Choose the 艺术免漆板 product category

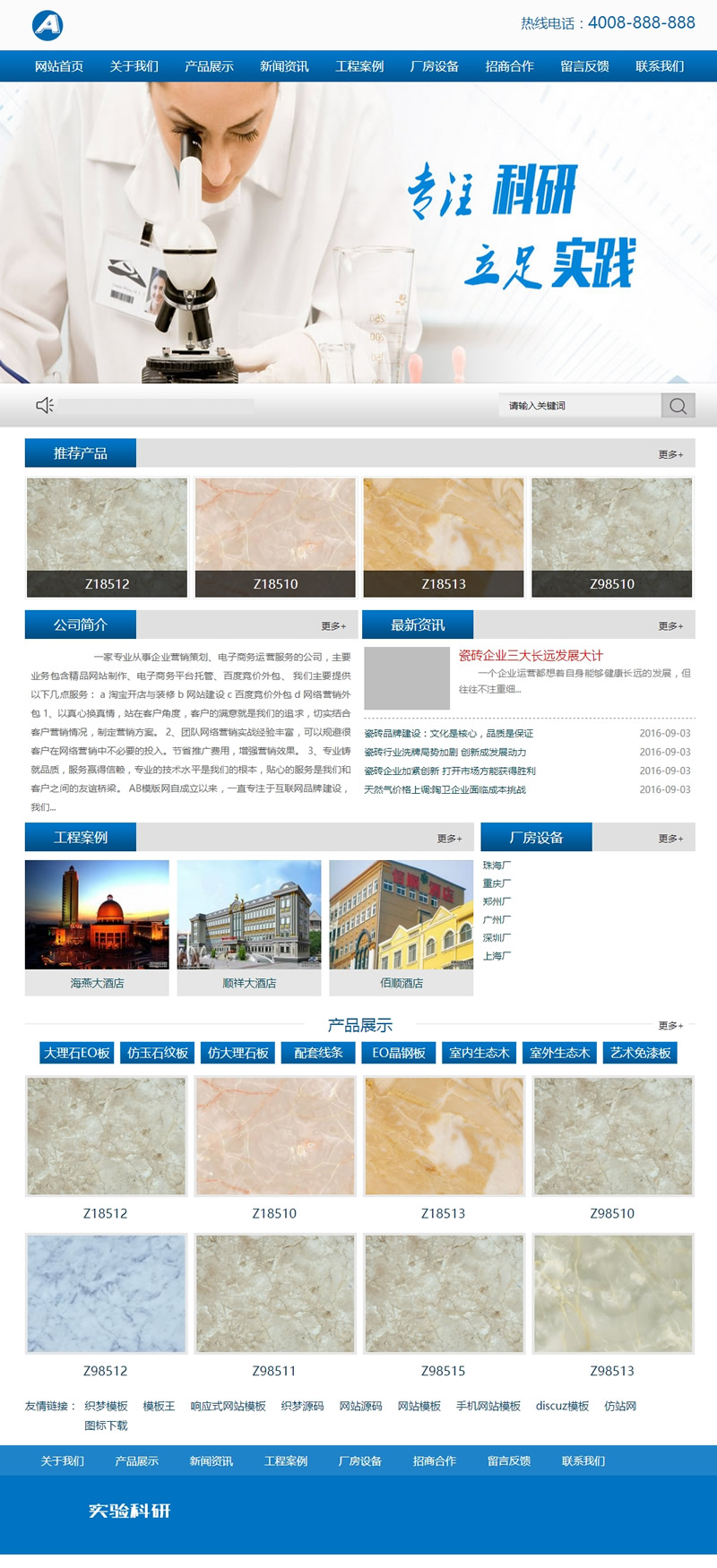[x=640, y=1053]
